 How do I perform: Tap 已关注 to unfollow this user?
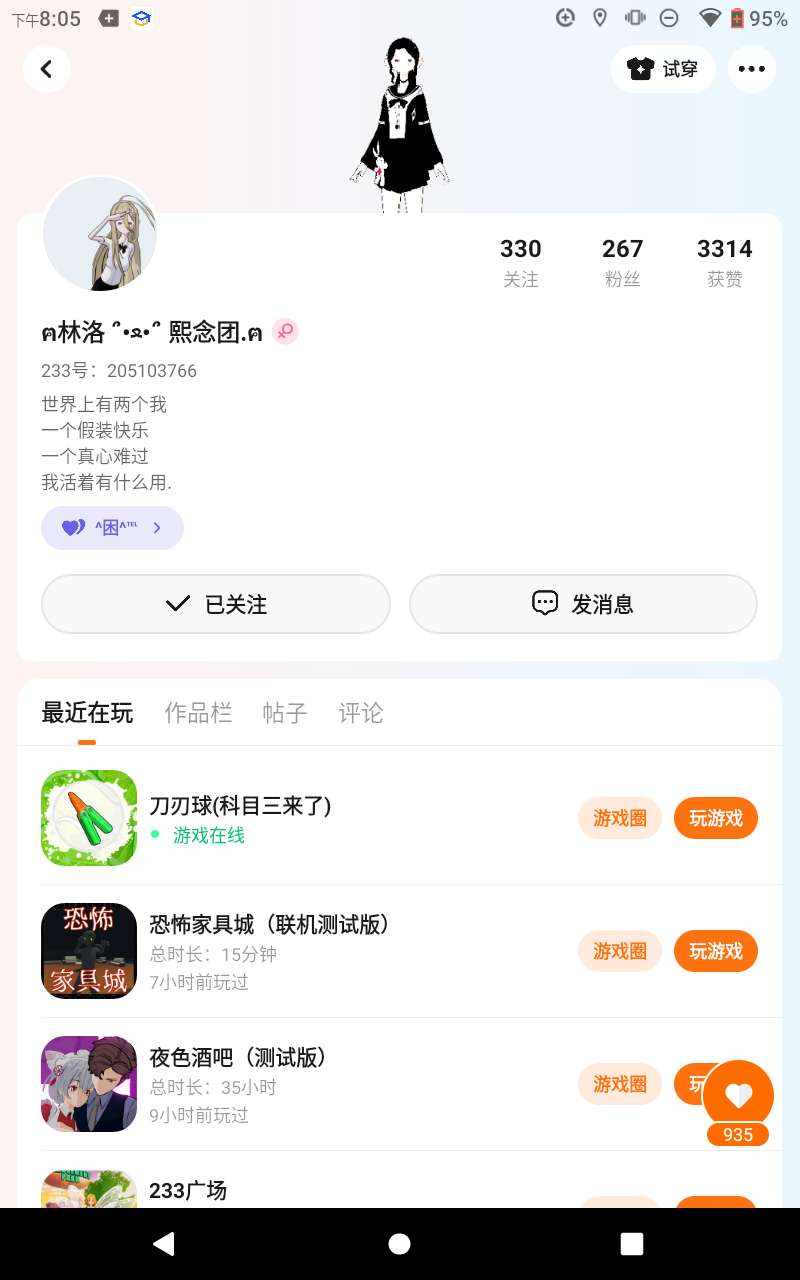click(x=215, y=604)
